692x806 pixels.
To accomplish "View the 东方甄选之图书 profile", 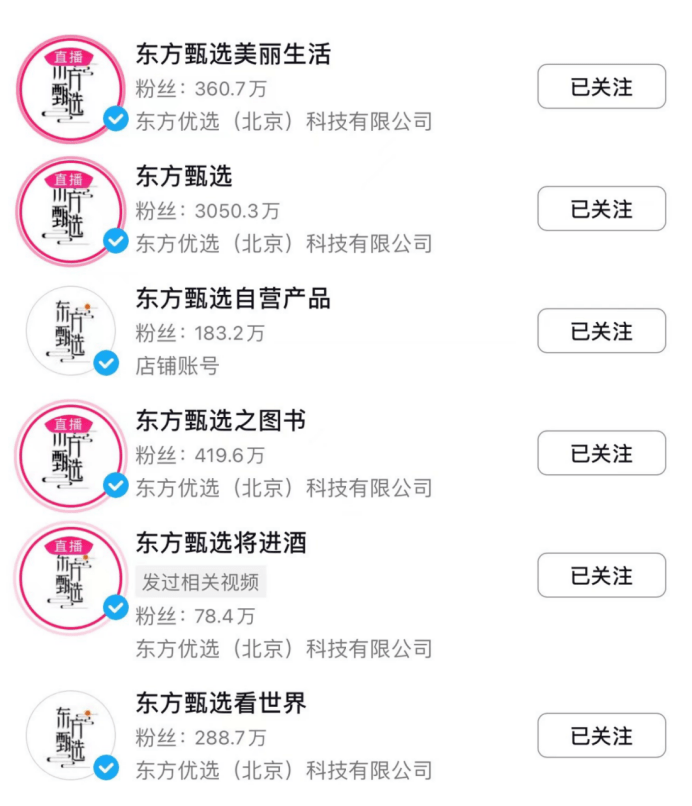I will click(220, 421).
